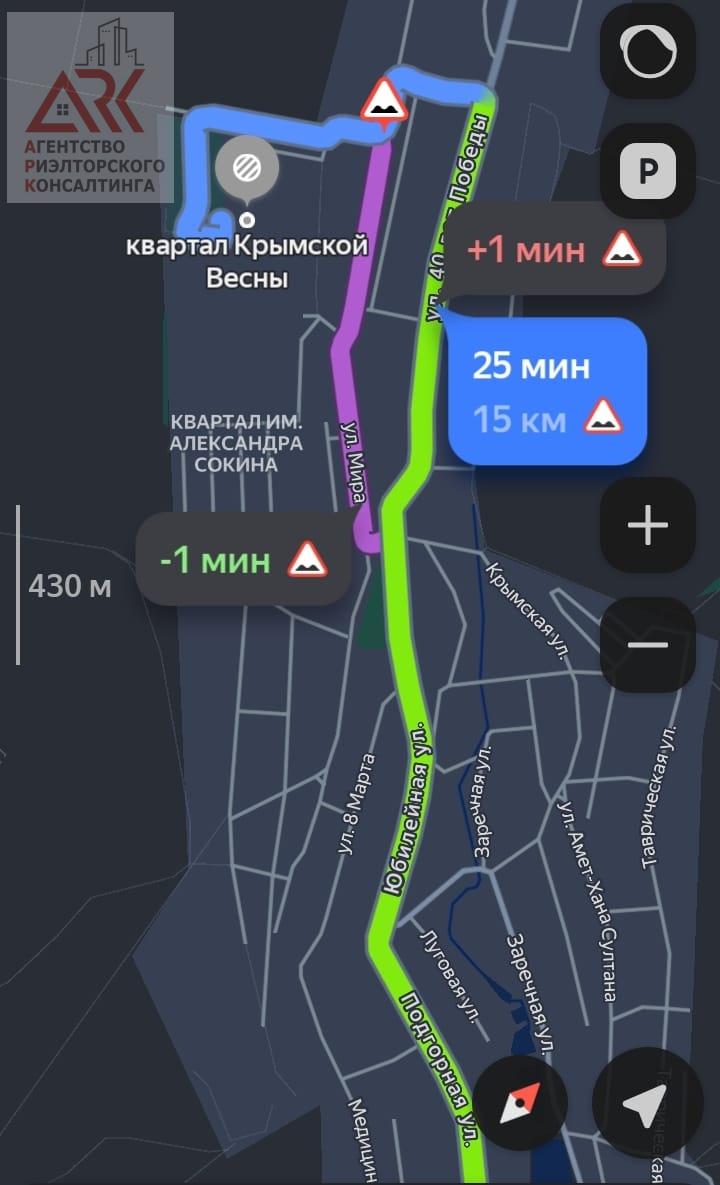Select the alternative route marked +1 мин
The width and height of the screenshot is (720, 1185).
pyautogui.click(x=553, y=248)
